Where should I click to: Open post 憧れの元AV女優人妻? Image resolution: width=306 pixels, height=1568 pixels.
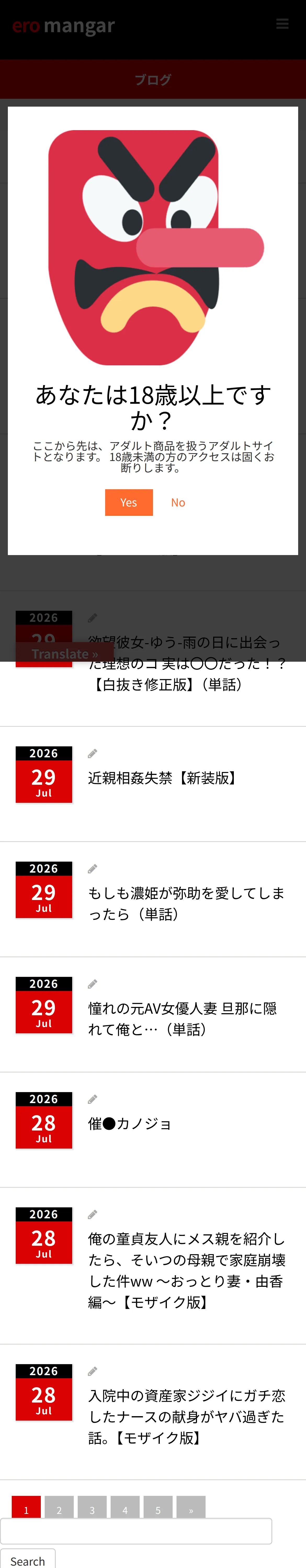click(182, 1018)
